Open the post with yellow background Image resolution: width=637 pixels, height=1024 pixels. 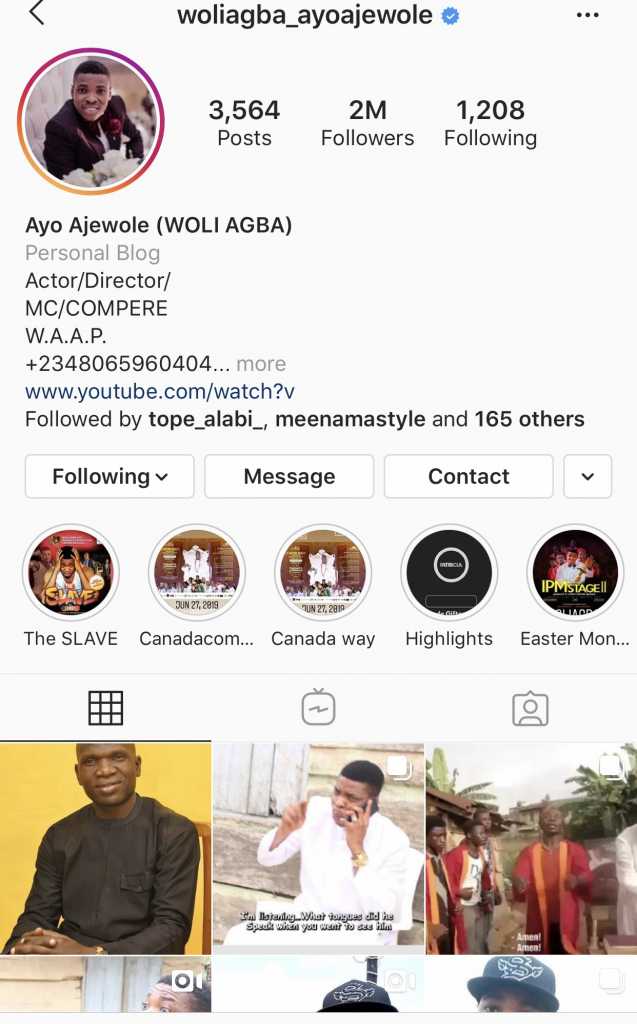(x=105, y=848)
